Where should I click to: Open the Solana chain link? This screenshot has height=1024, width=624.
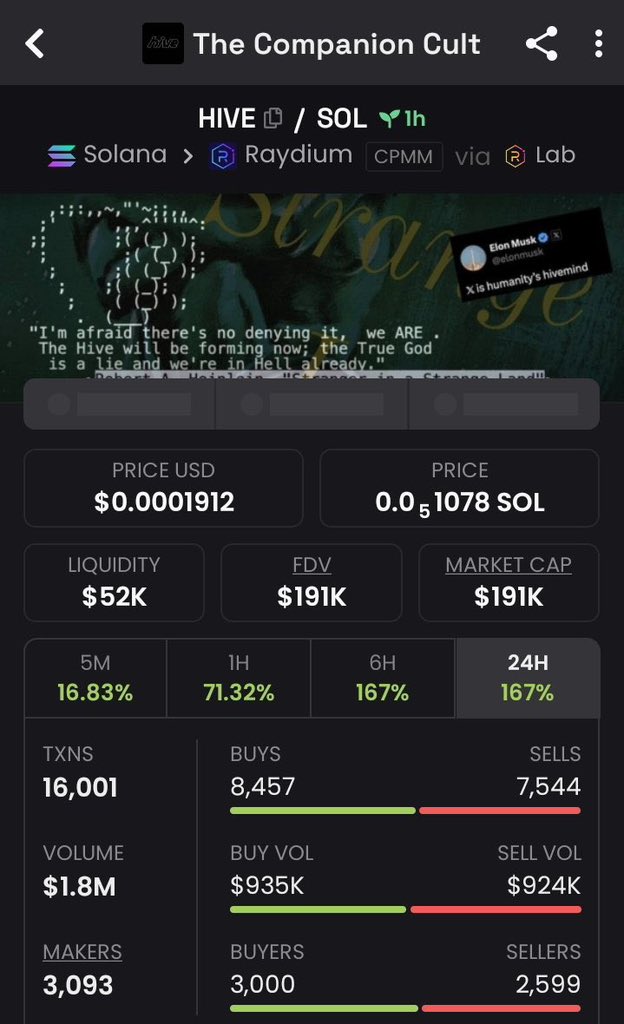(107, 155)
